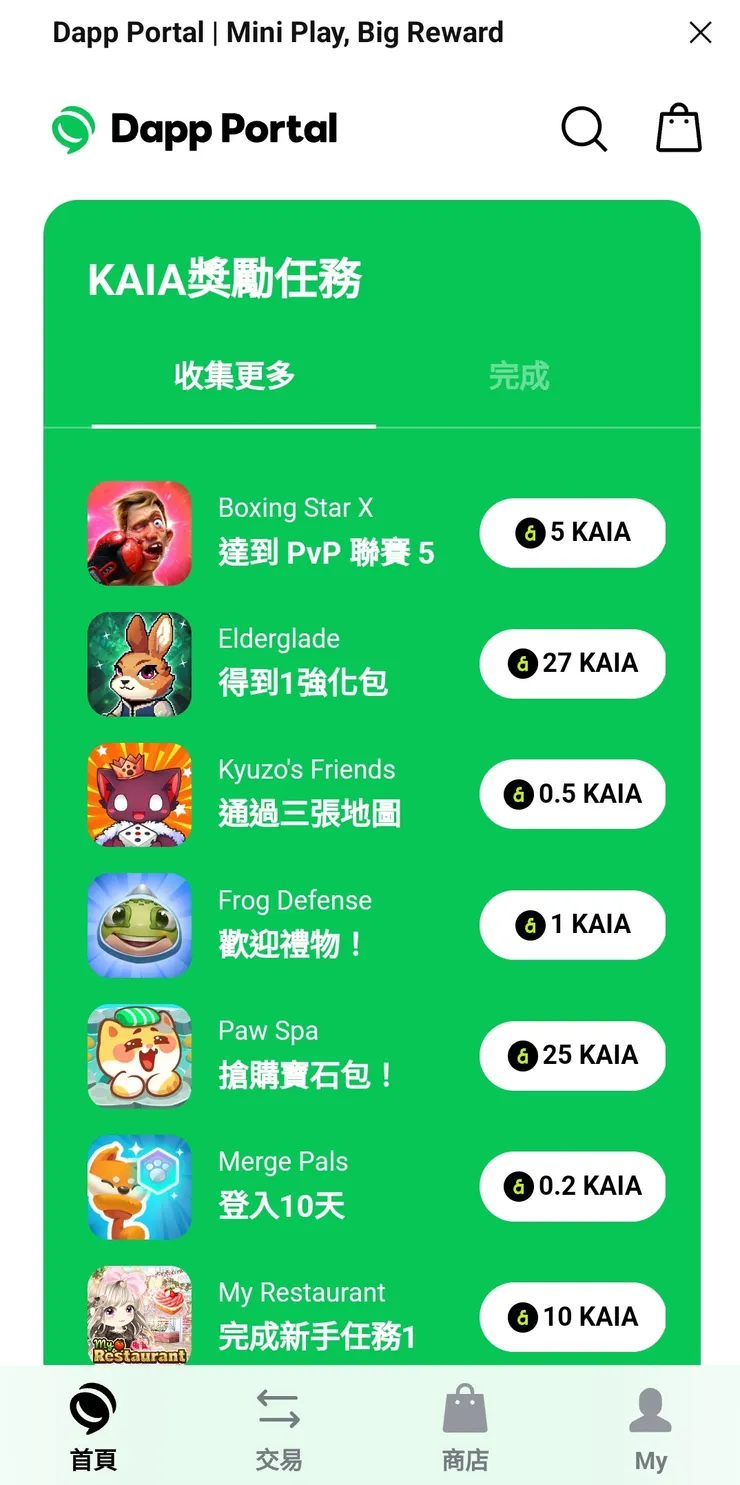The height and width of the screenshot is (1485, 740).
Task: Select the 收集更多 tab
Action: [x=233, y=376]
